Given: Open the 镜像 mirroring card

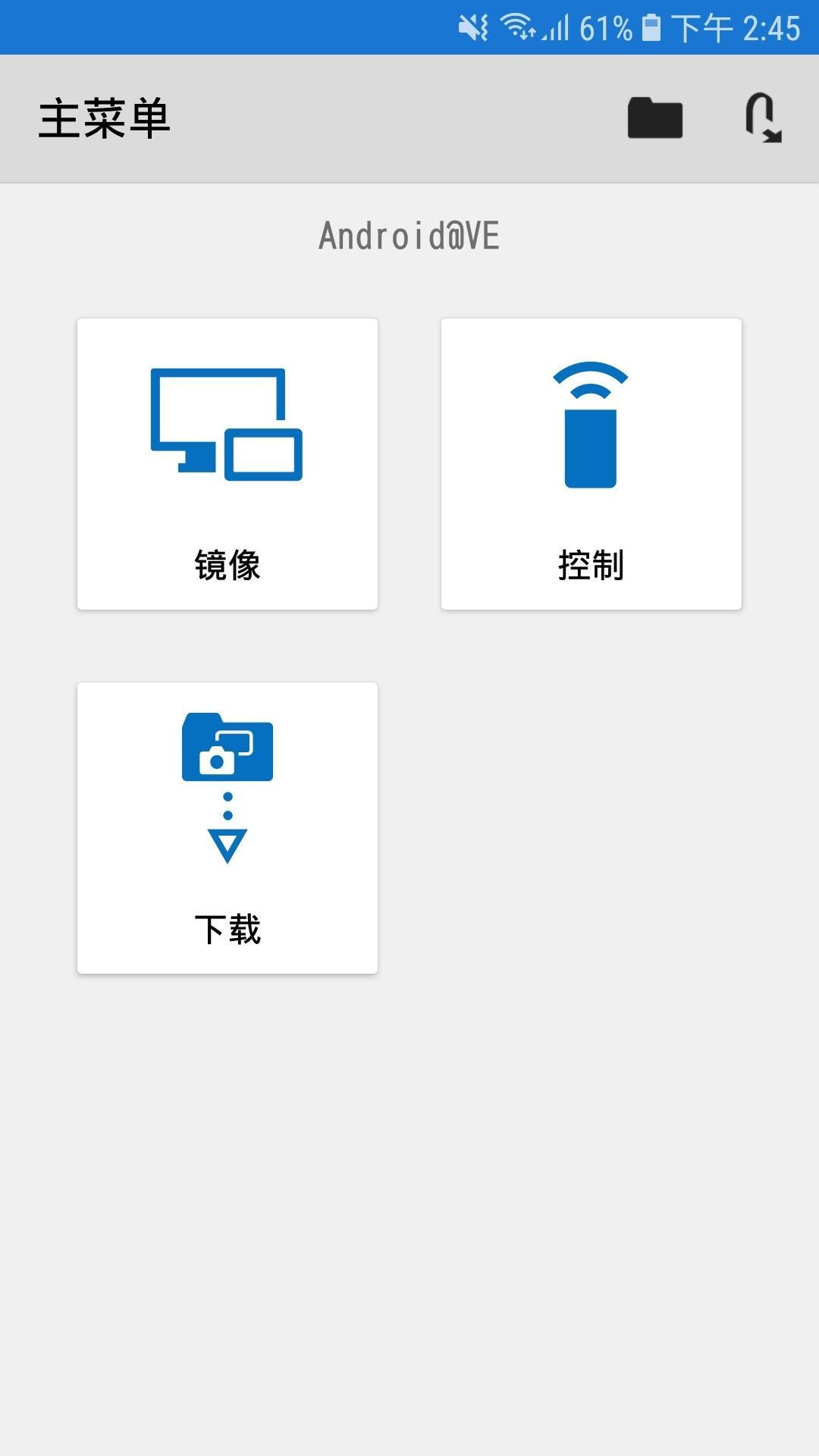Looking at the screenshot, I should (227, 464).
